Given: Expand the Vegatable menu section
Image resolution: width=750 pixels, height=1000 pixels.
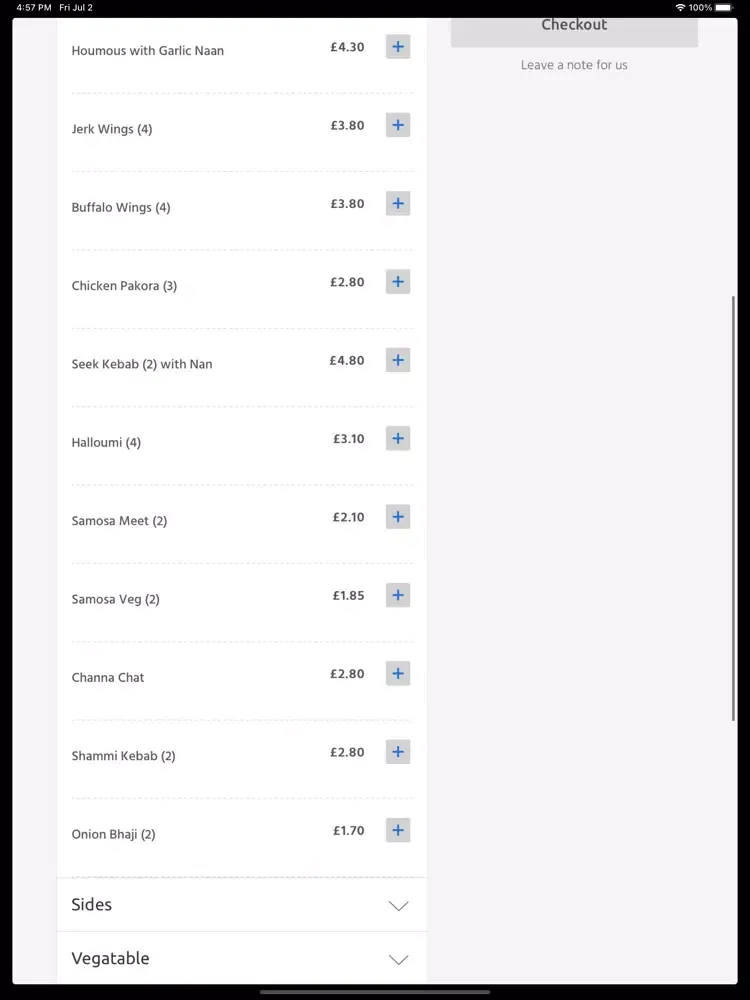Looking at the screenshot, I should tap(242, 959).
